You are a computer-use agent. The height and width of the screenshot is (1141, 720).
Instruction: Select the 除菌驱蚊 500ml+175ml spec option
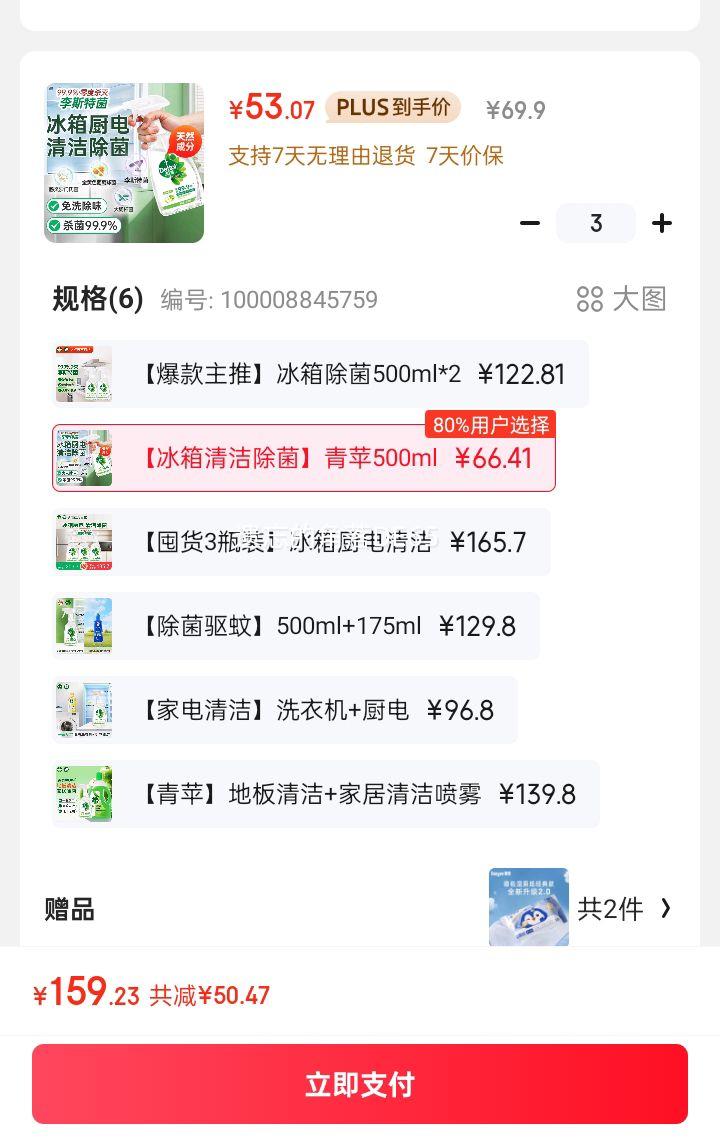coord(300,626)
